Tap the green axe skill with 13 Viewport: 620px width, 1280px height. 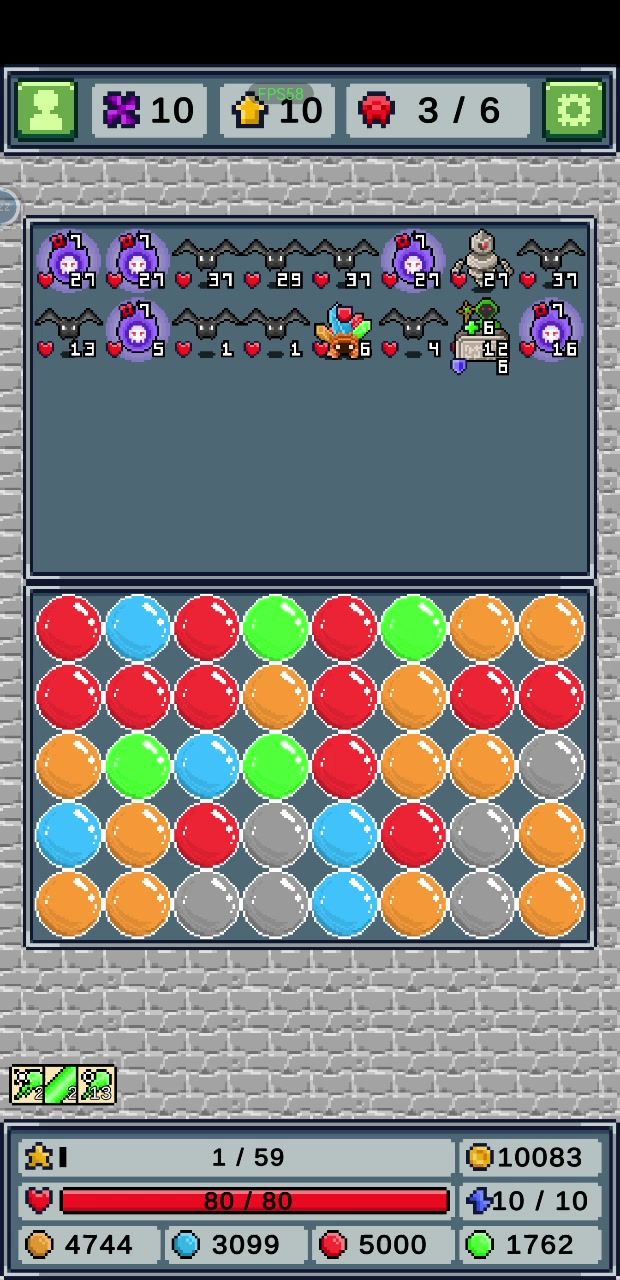point(97,1084)
